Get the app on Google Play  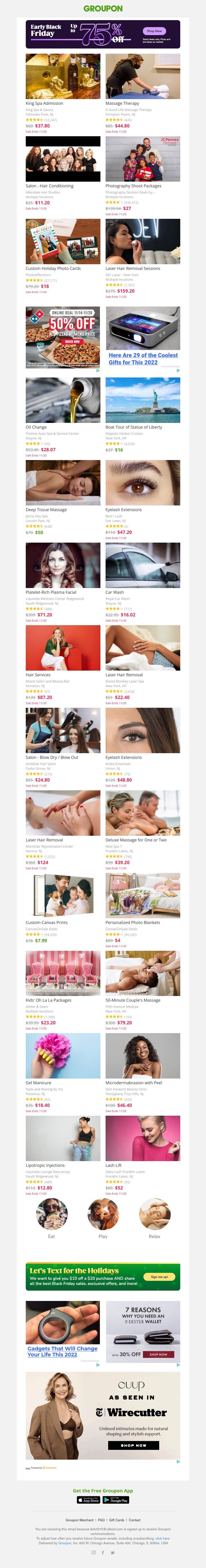(x=116, y=1500)
